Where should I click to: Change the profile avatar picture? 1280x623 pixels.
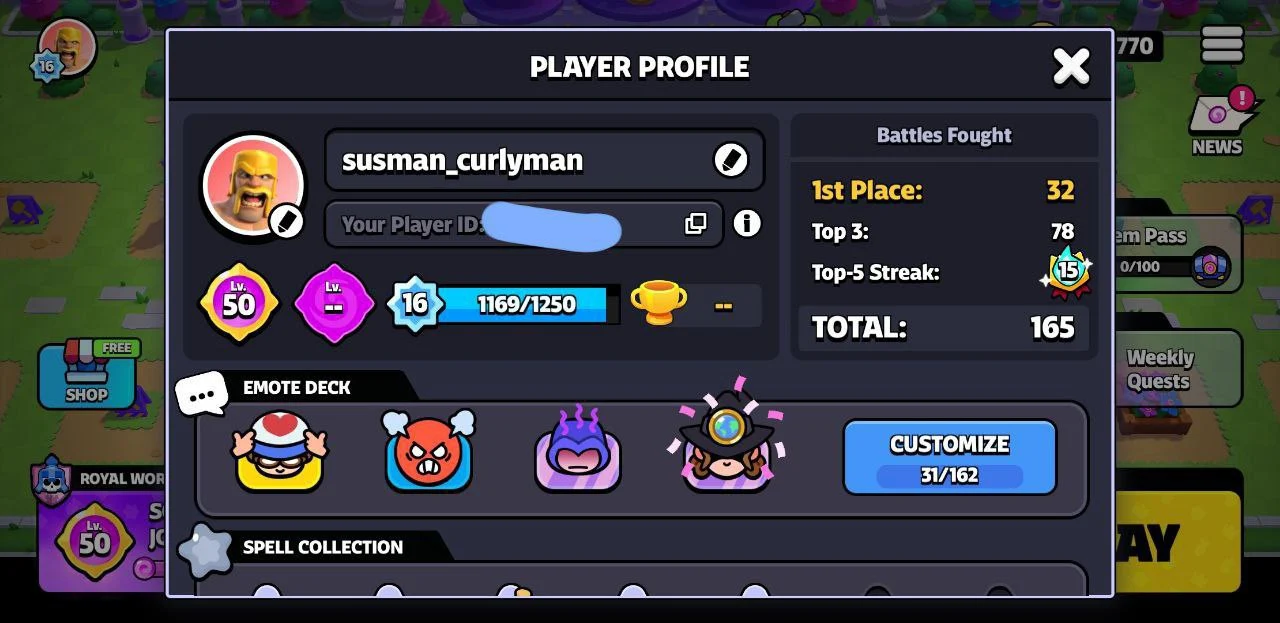point(286,221)
